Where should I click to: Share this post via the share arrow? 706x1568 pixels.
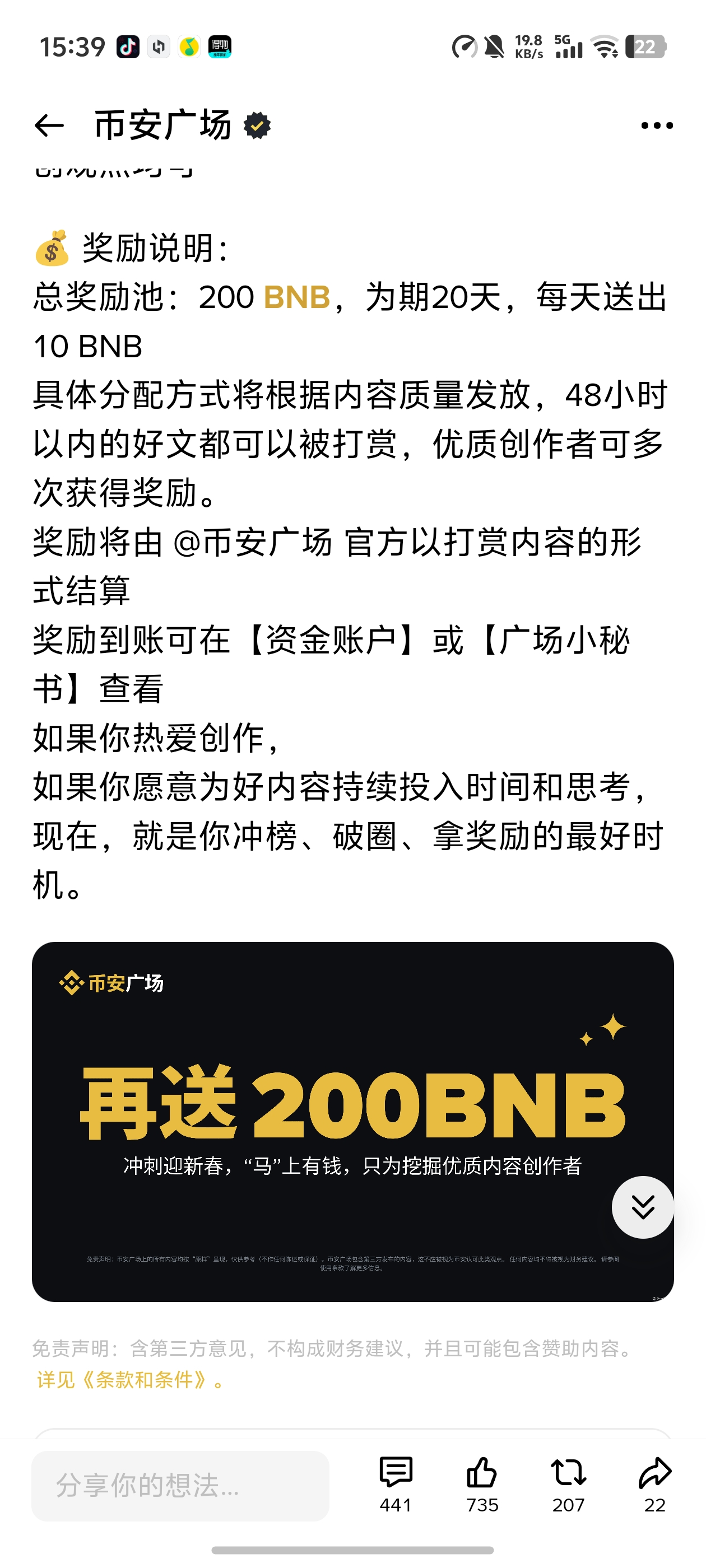coord(655,1473)
